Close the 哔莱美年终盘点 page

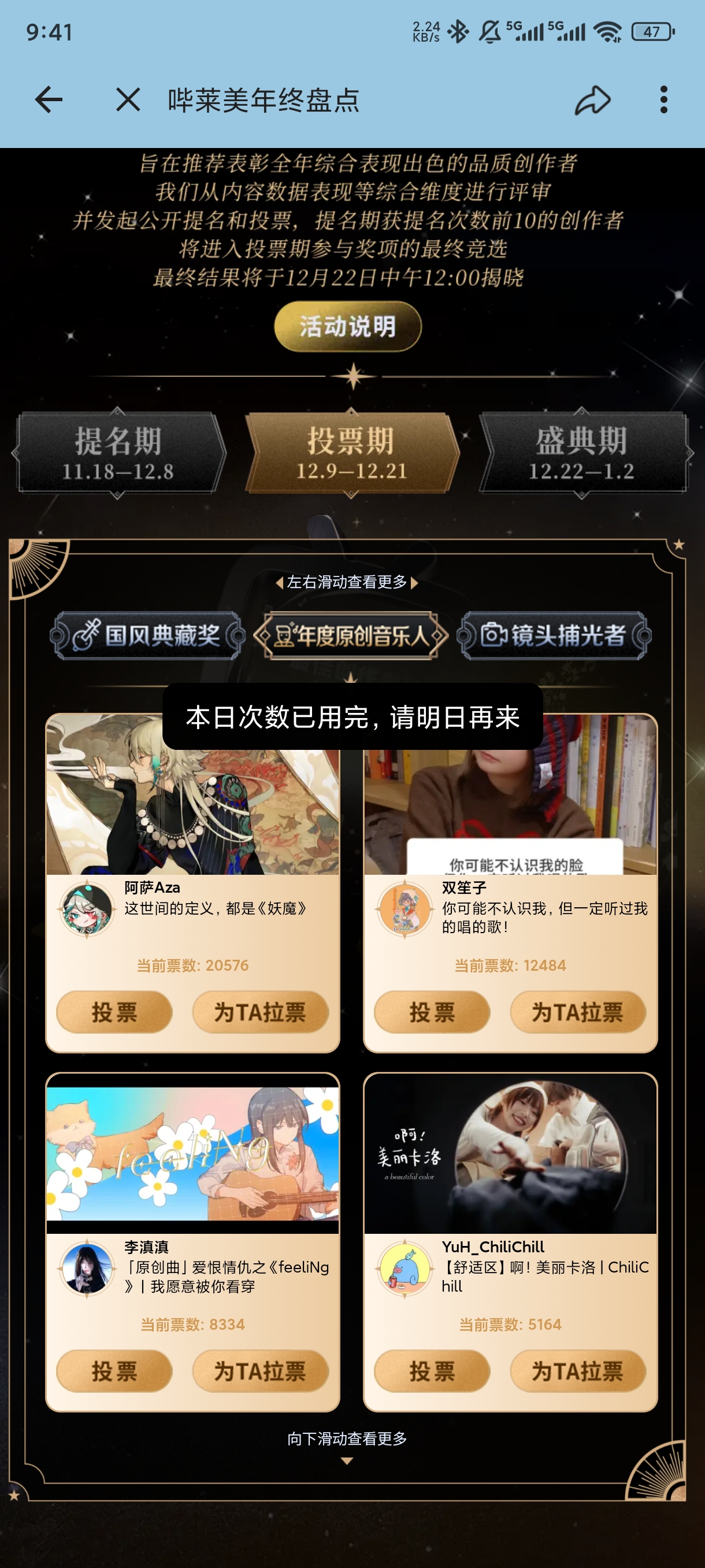click(x=128, y=100)
